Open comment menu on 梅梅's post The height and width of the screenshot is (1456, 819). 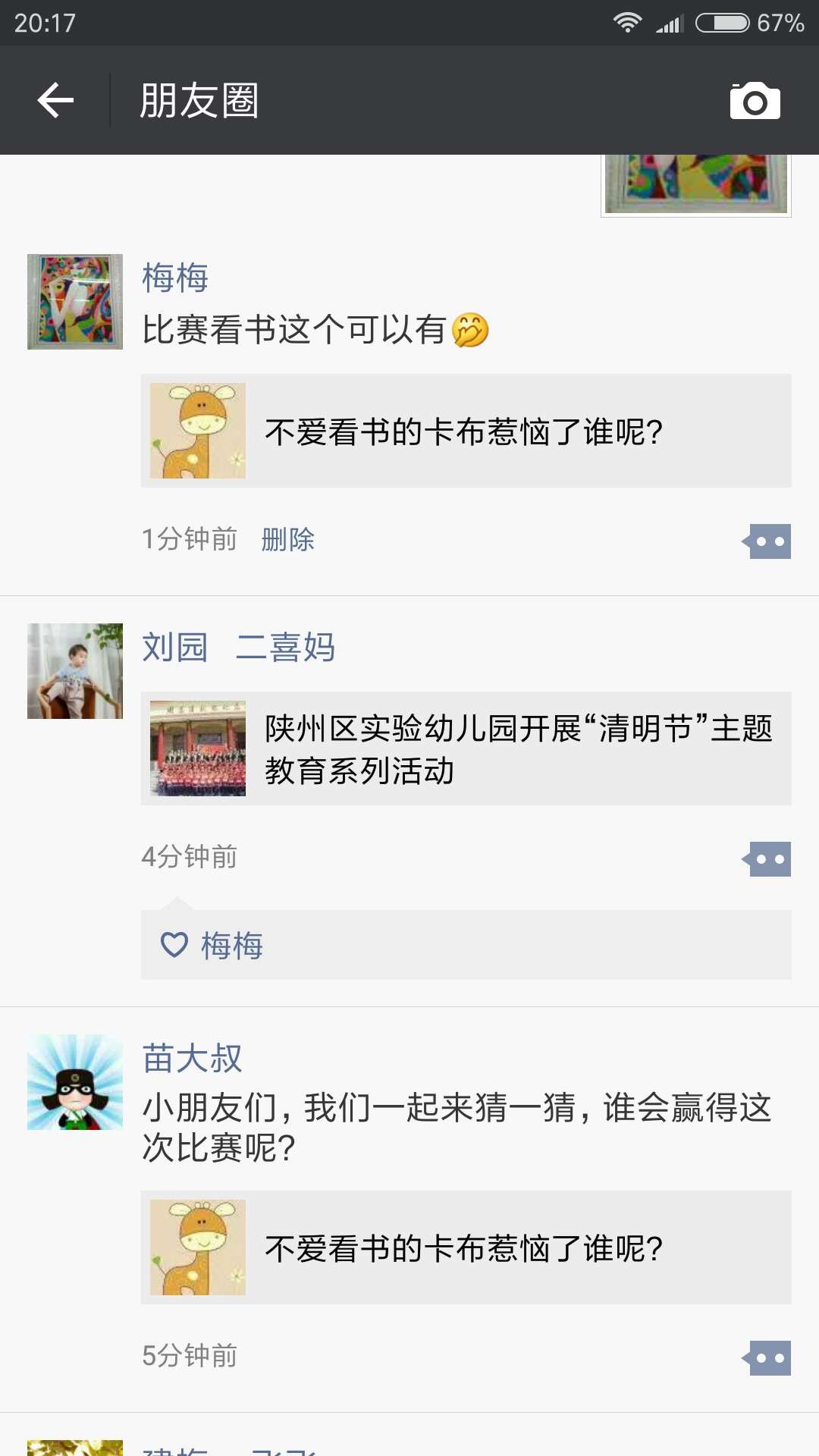[x=767, y=541]
